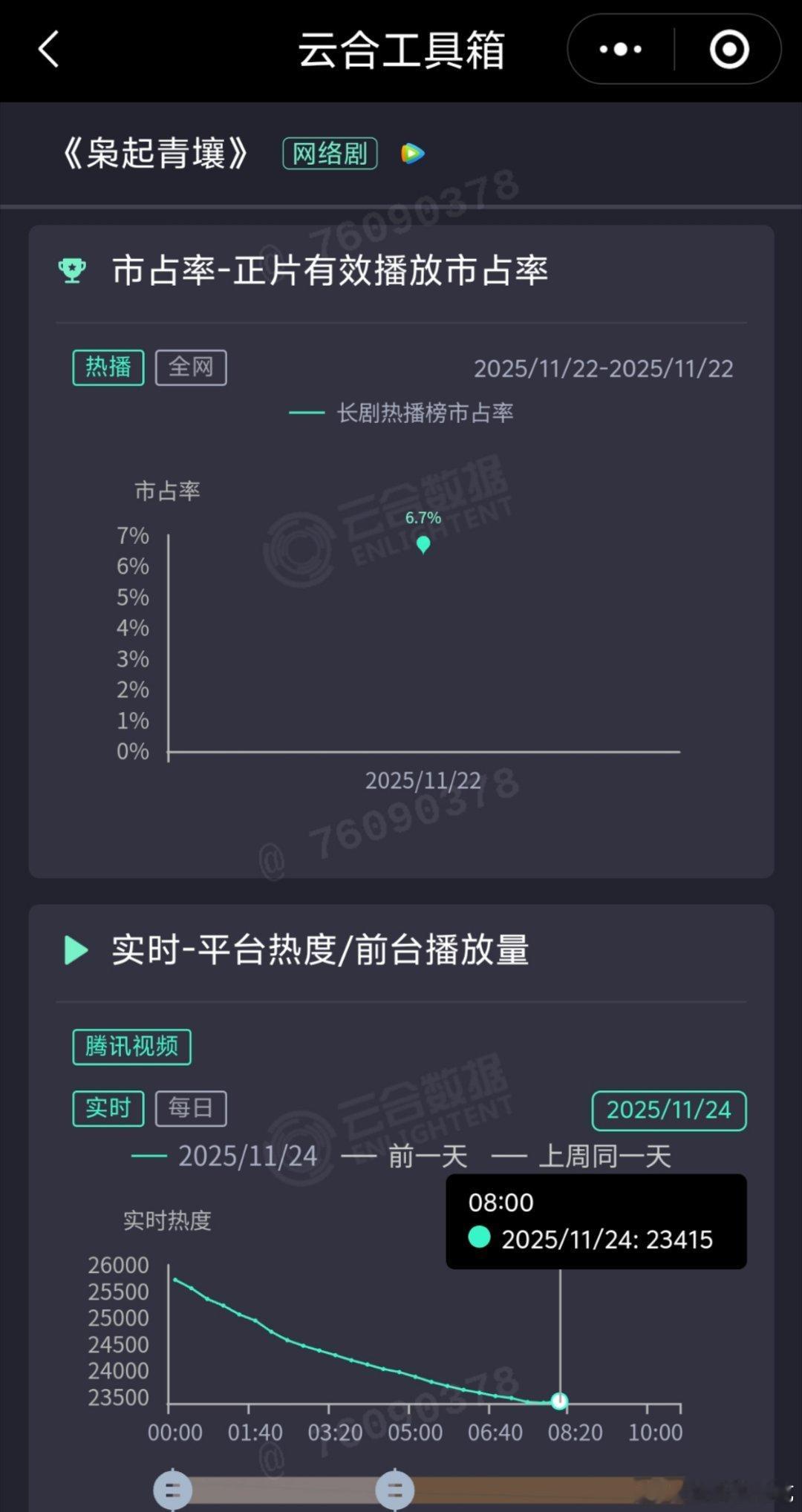Open the WeChat mini-program more options menu (…)

click(x=619, y=48)
